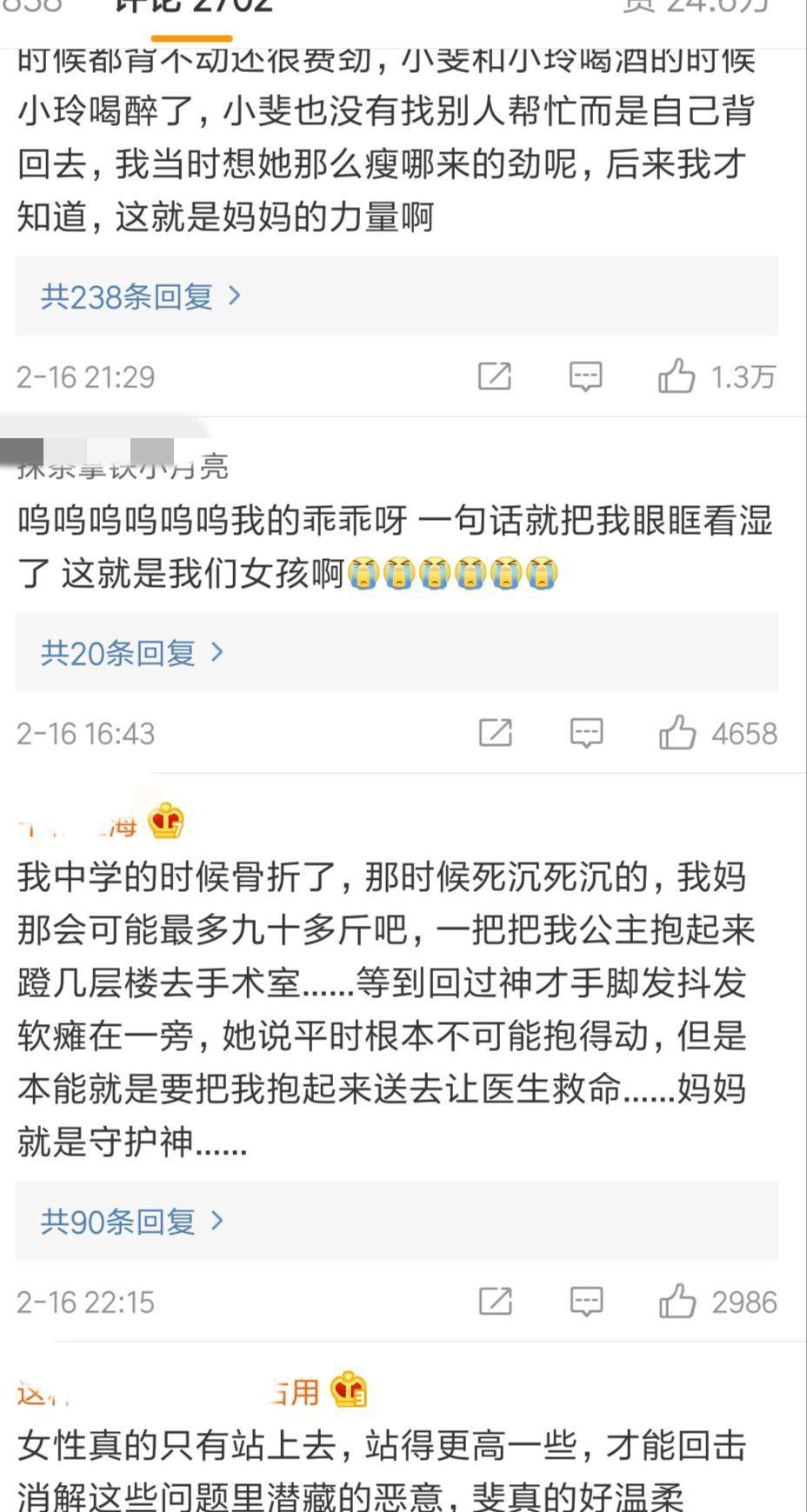Reply to the comment posted at 2-16 22:15
The width and height of the screenshot is (807, 1512).
pos(586,1302)
